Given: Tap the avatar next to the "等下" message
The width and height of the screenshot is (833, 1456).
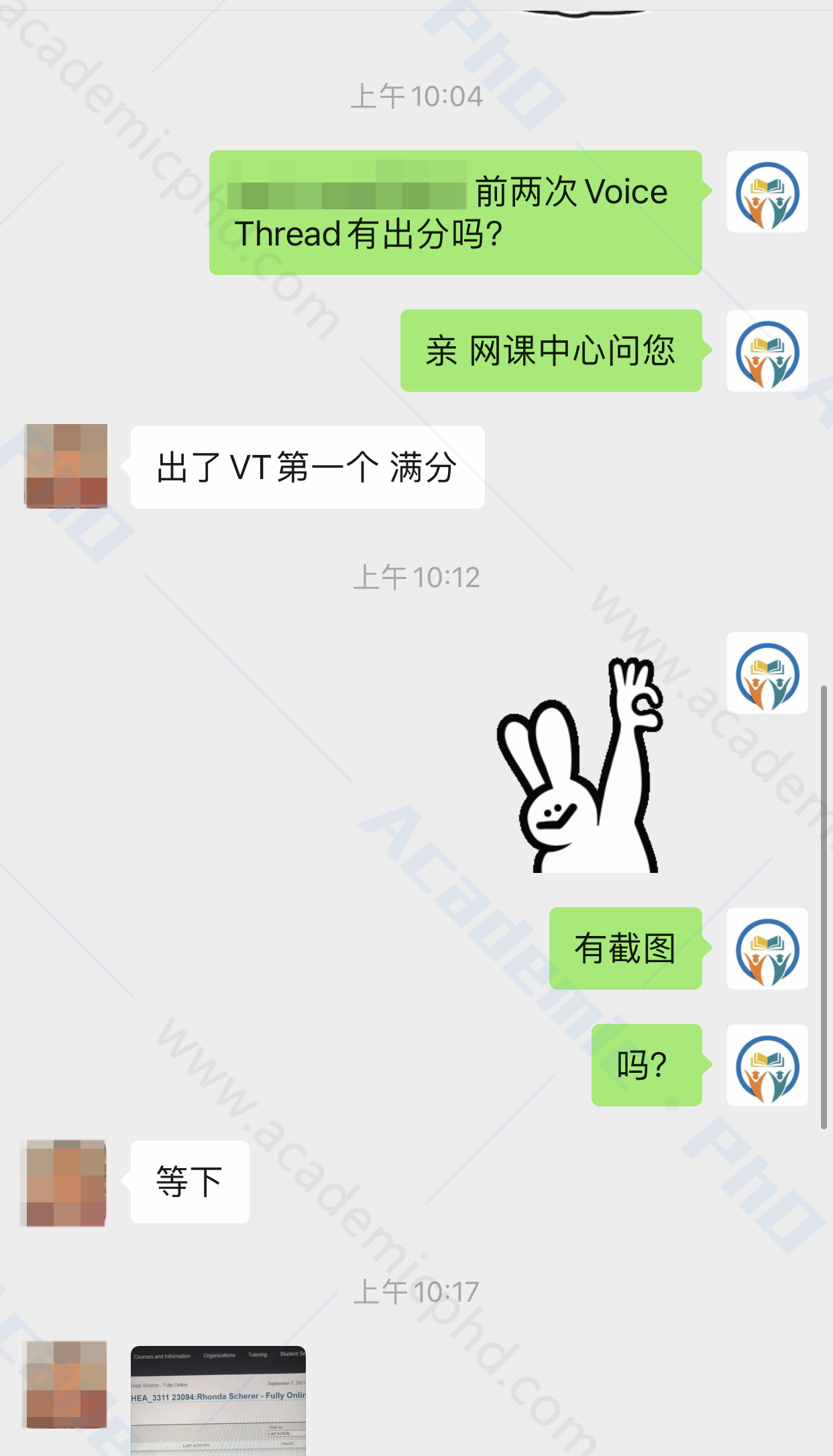Looking at the screenshot, I should coord(65,1182).
